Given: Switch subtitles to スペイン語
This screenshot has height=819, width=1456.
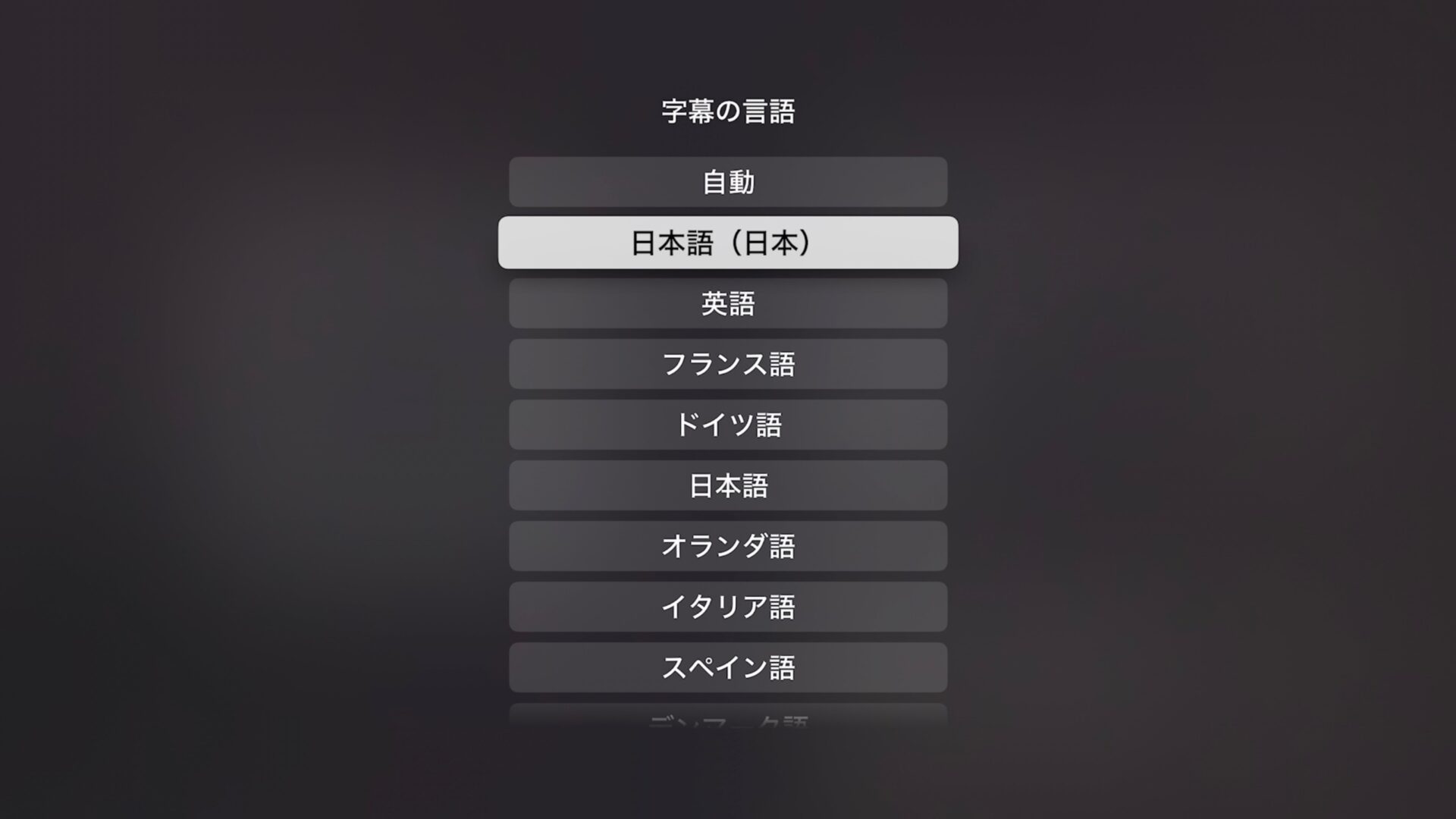Looking at the screenshot, I should 728,667.
